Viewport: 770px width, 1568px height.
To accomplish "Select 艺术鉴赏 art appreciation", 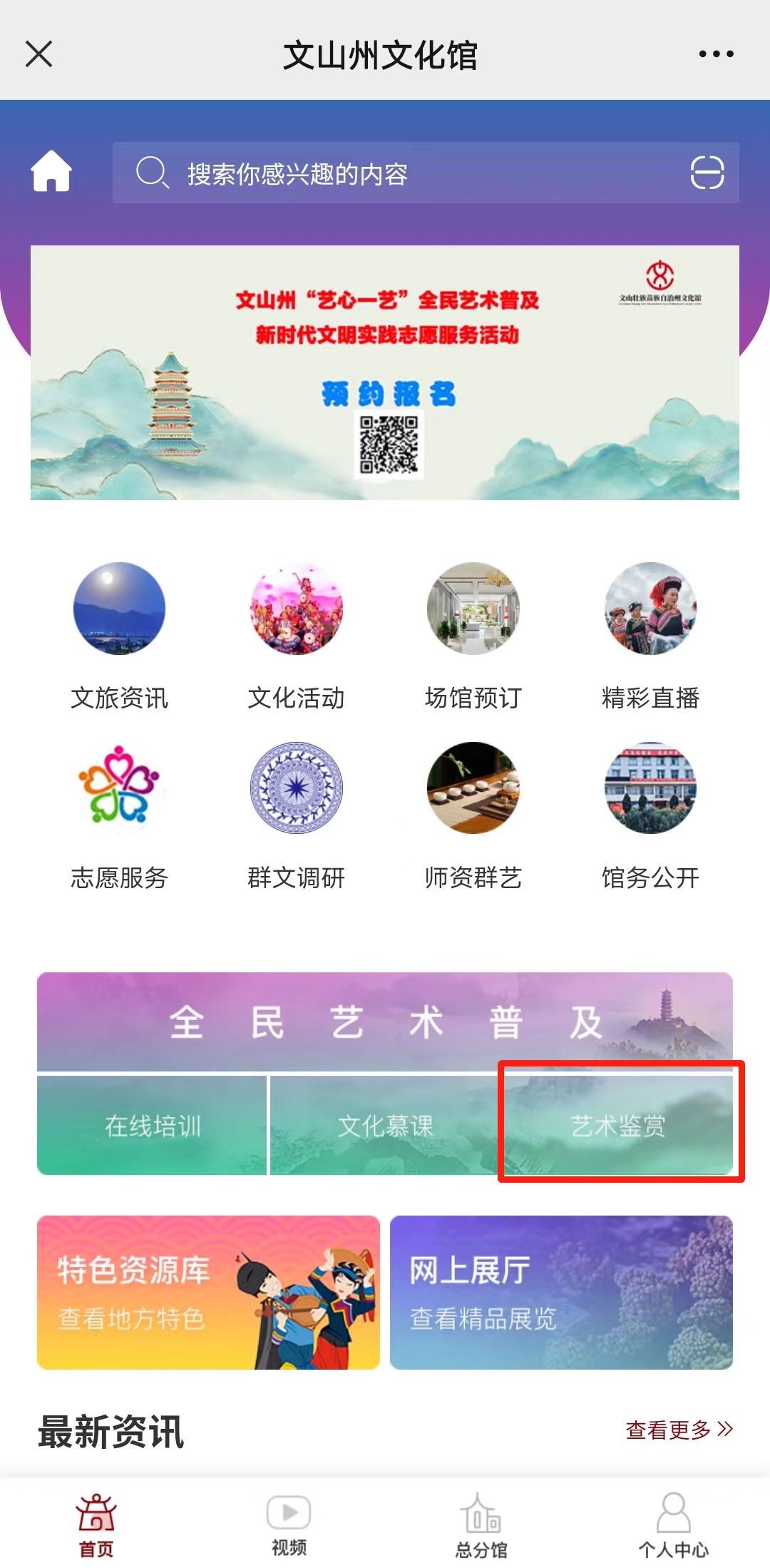I will pyautogui.click(x=618, y=1126).
